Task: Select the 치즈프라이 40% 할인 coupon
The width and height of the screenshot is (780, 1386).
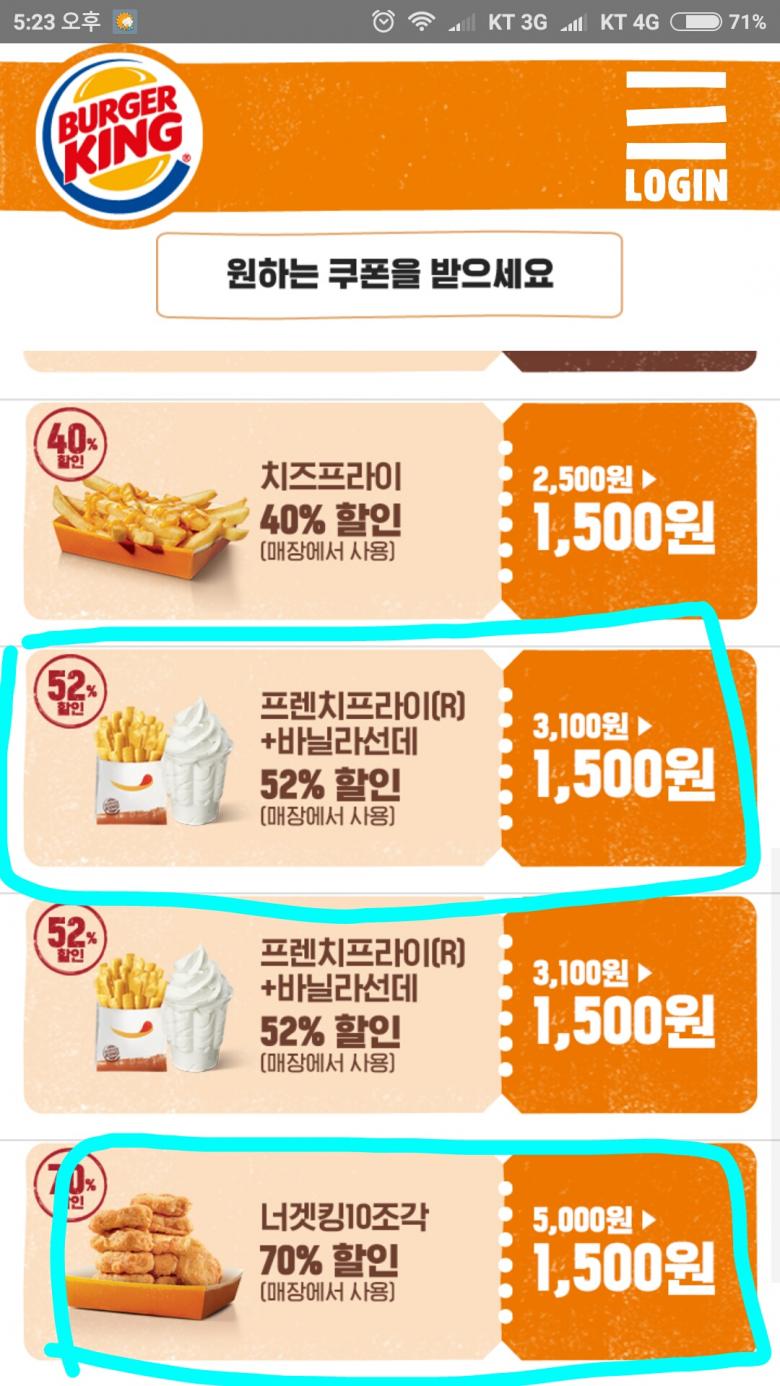Action: [x=390, y=511]
